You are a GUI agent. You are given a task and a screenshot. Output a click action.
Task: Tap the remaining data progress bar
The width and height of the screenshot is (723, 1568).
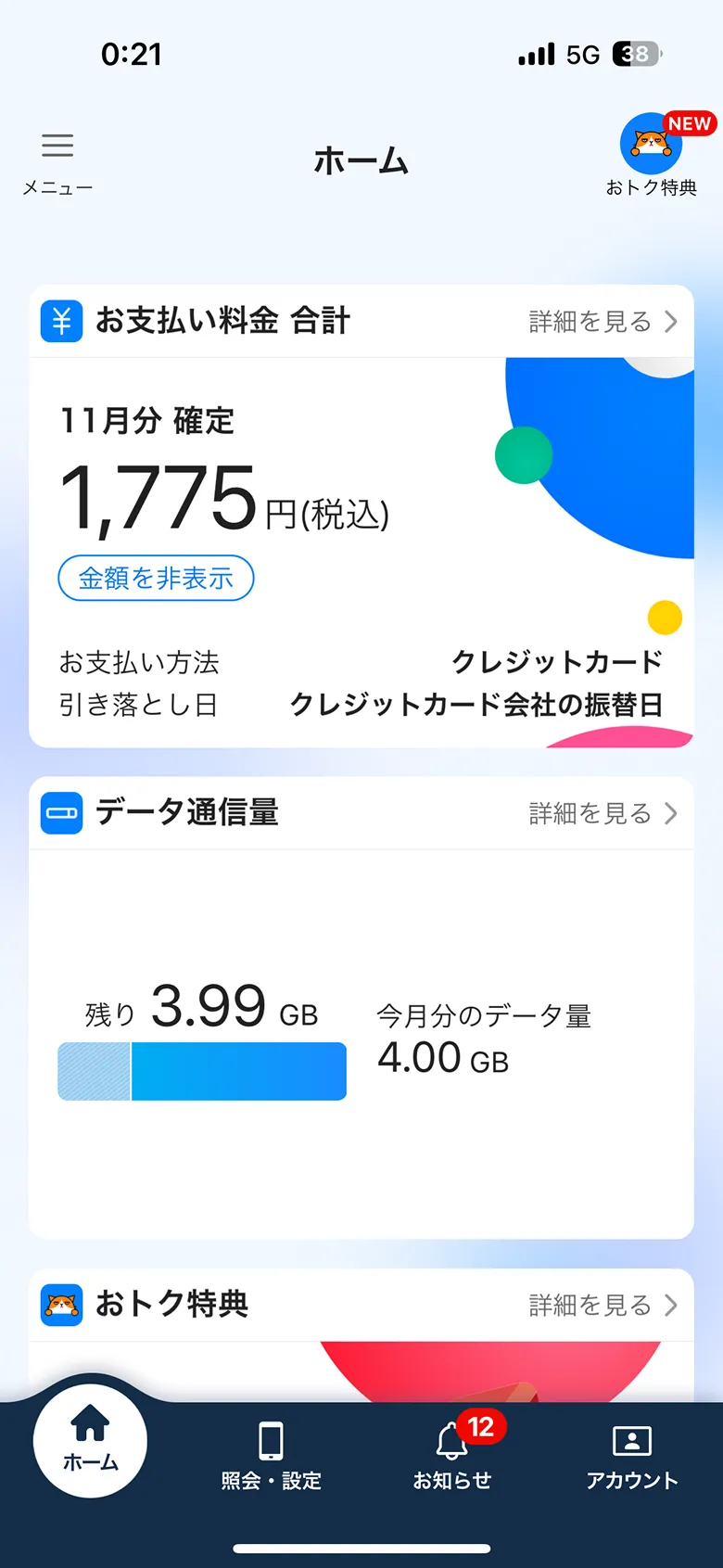coord(201,1071)
